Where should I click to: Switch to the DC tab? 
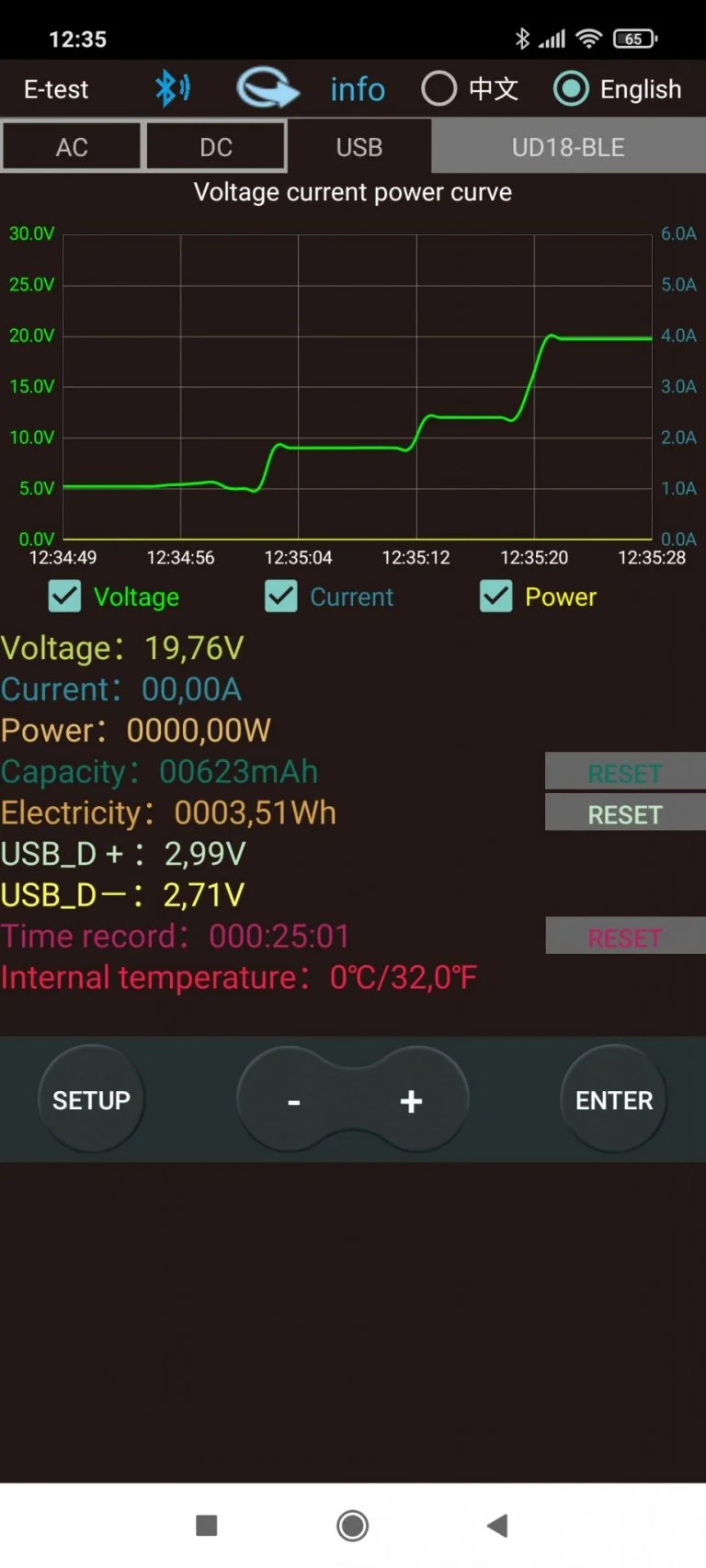[x=215, y=146]
